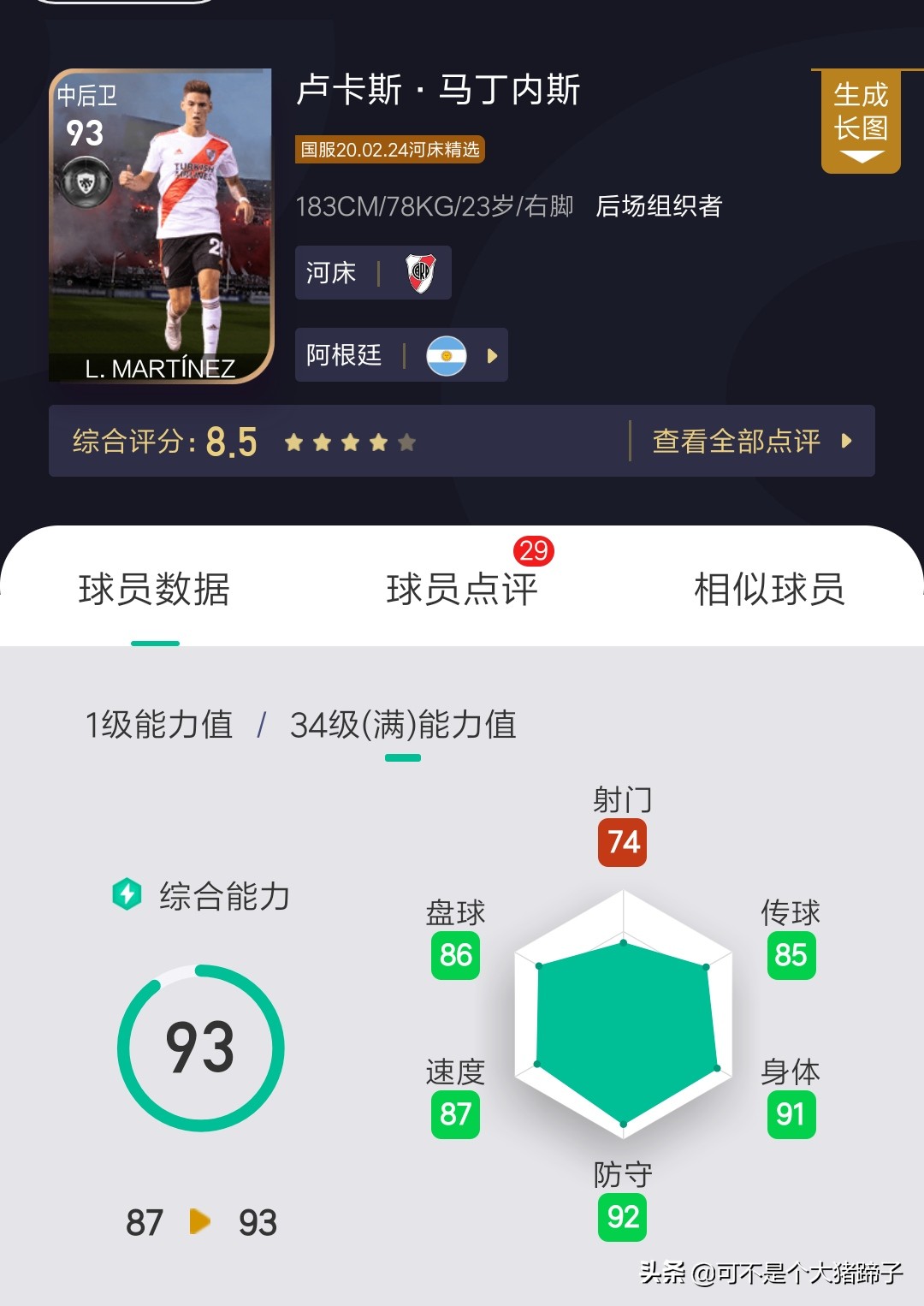Switch to the 相似球员 tab

click(x=768, y=589)
